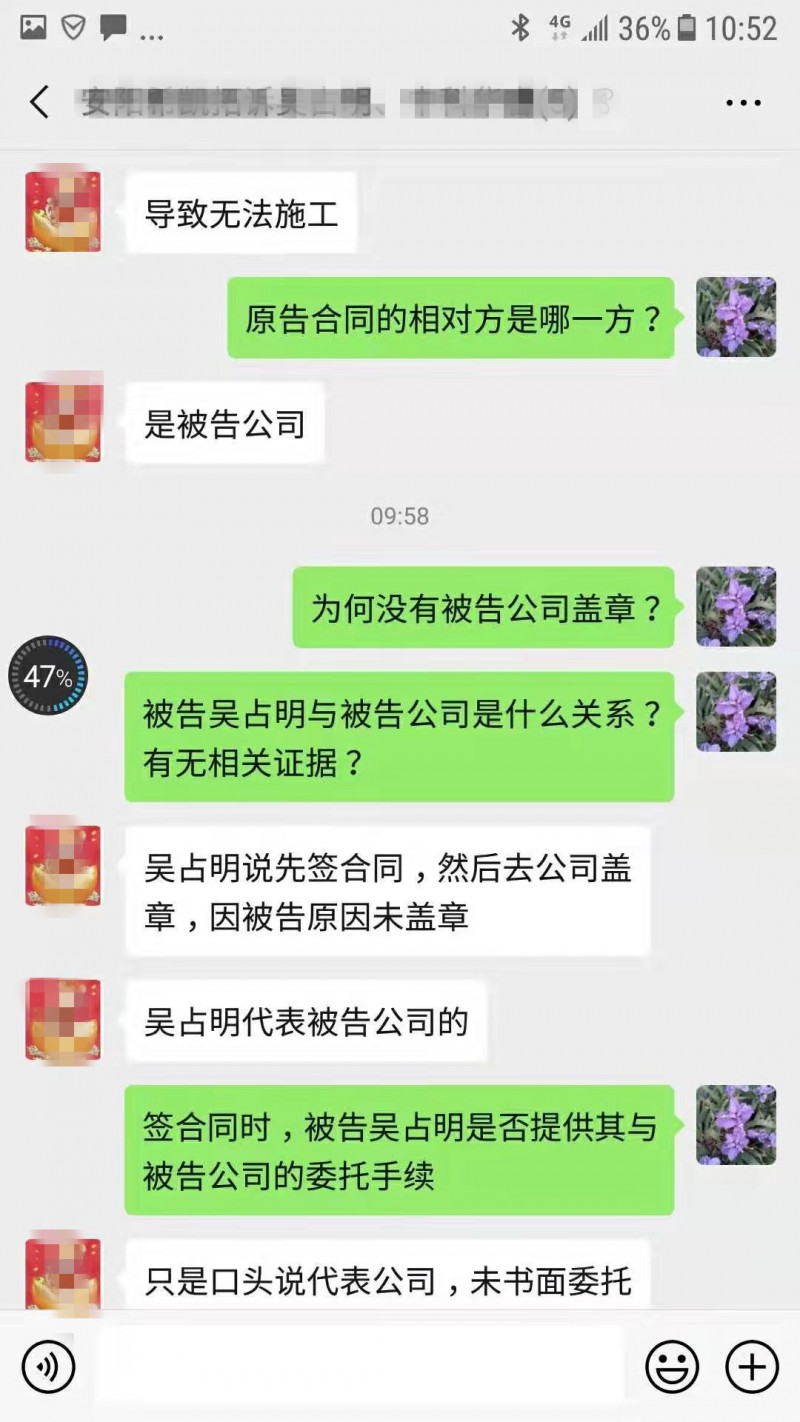Image resolution: width=800 pixels, height=1422 pixels.
Task: Open avatar next to 导致无法施工 message
Action: 63,211
